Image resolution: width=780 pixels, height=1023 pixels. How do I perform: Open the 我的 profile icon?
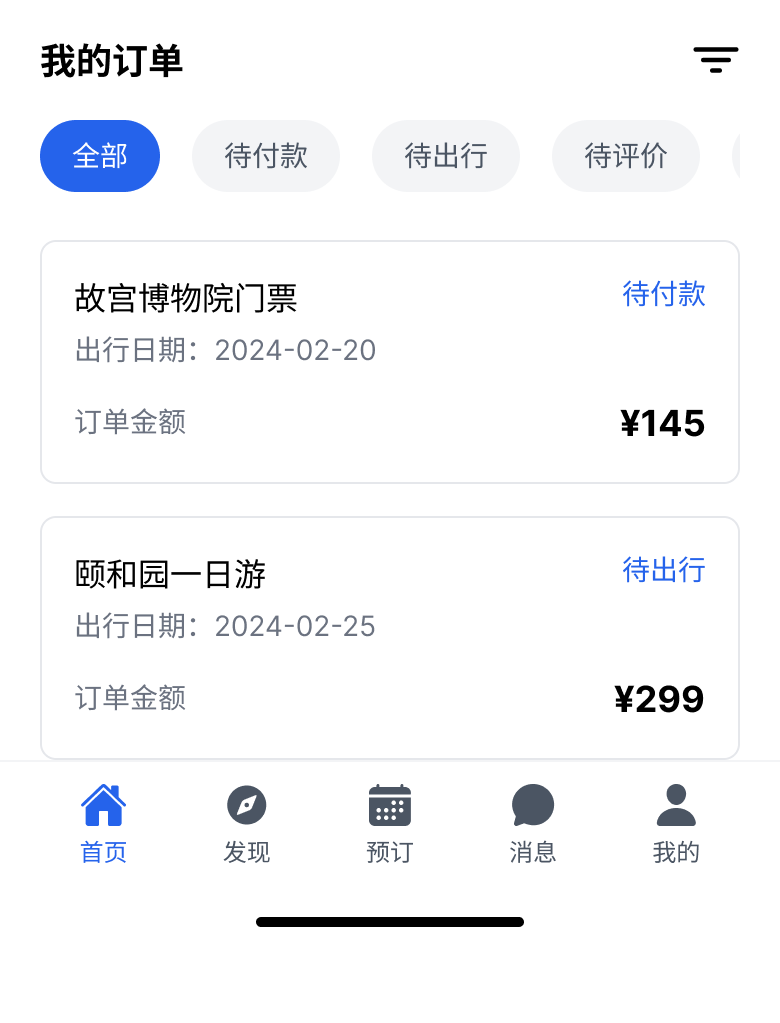point(676,805)
